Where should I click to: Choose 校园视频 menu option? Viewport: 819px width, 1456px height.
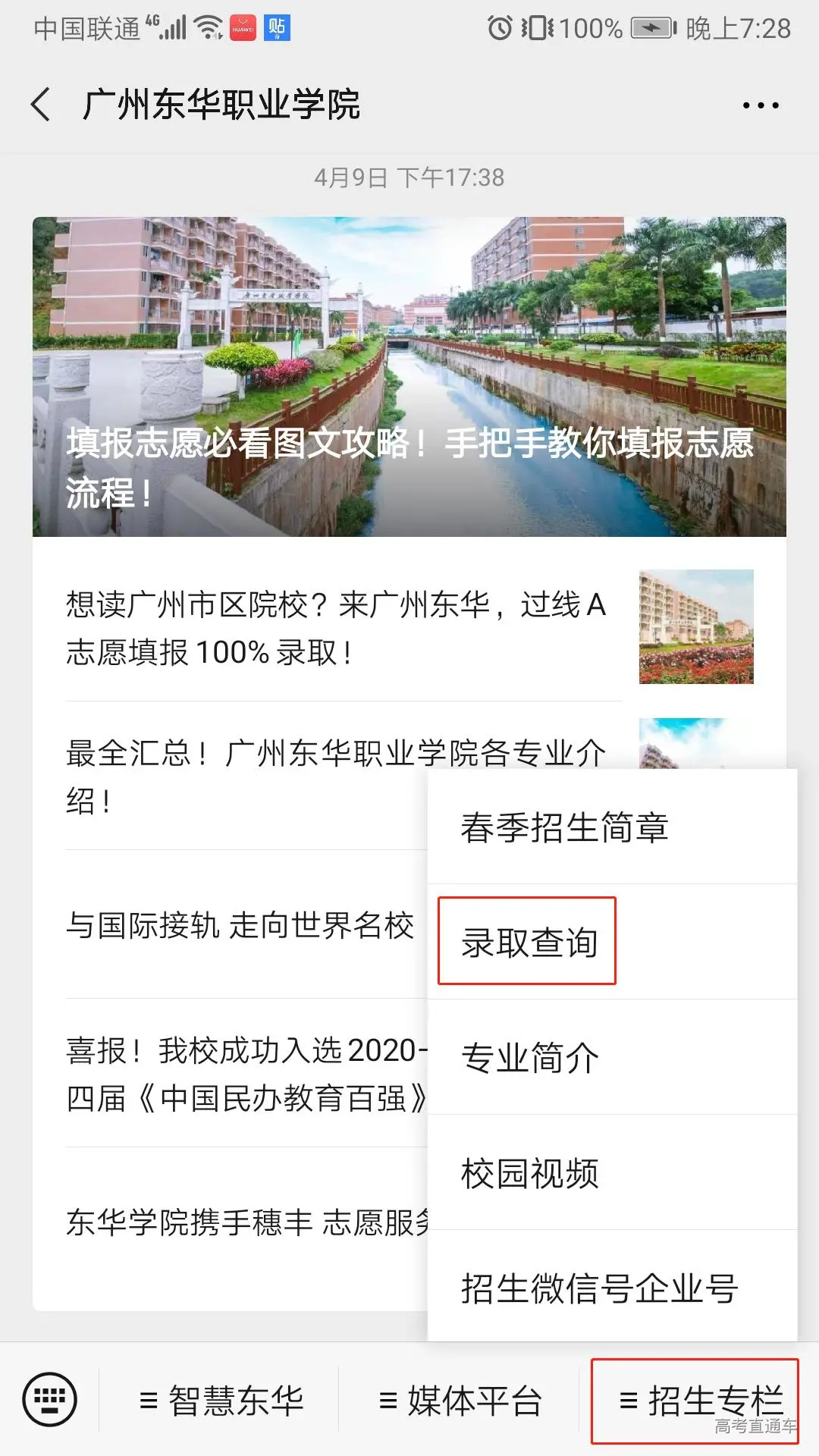click(x=529, y=1172)
